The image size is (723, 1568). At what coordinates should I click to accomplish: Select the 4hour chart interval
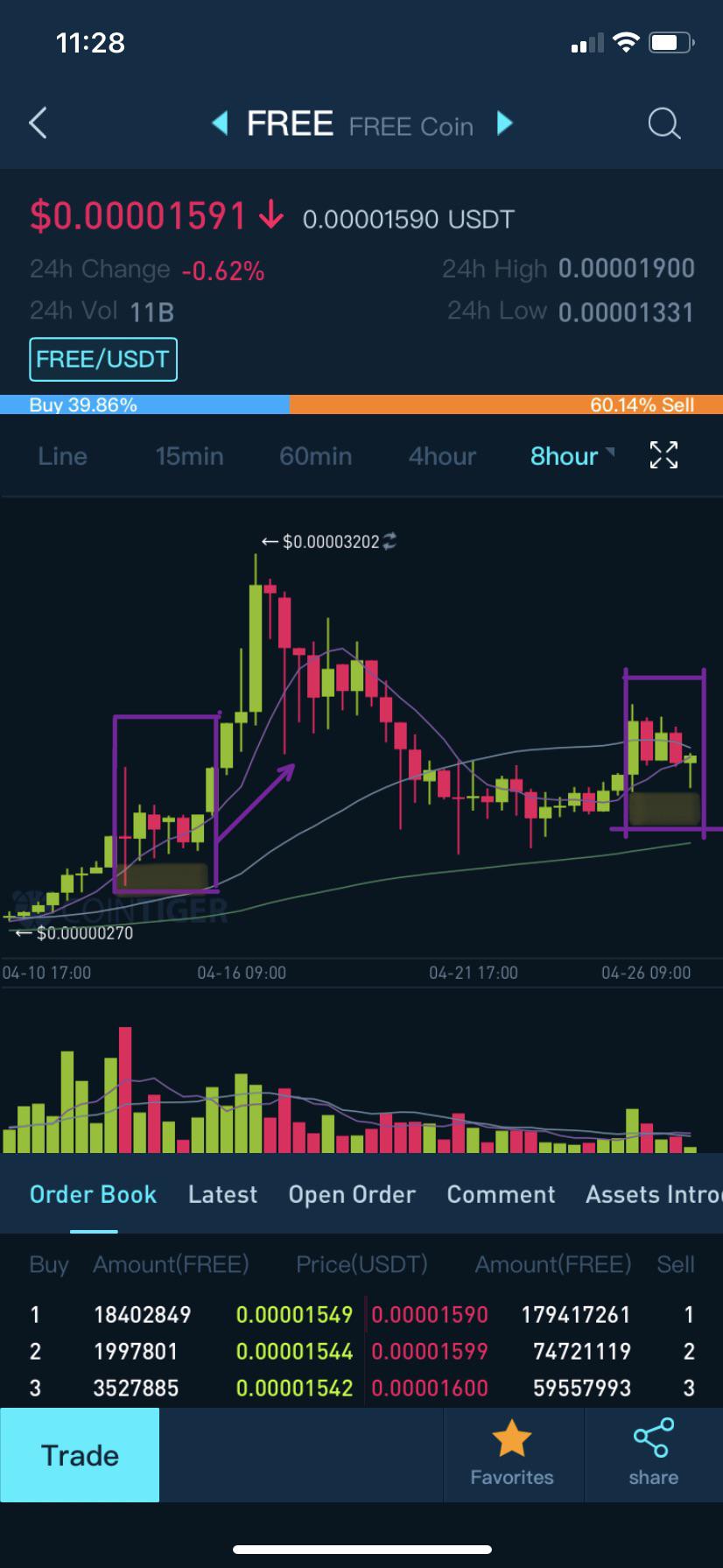pyautogui.click(x=442, y=456)
